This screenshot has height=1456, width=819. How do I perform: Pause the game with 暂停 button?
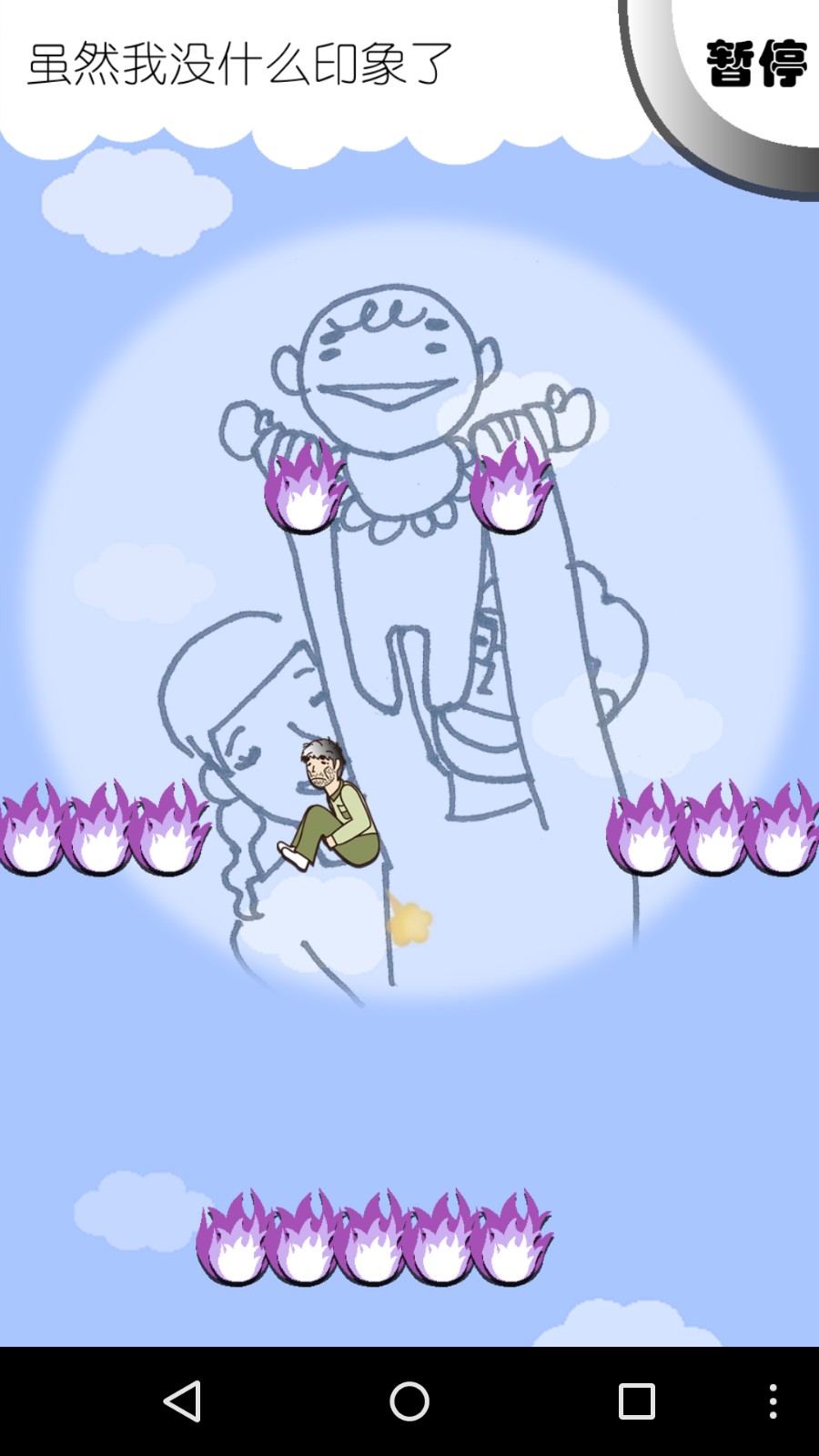tap(755, 64)
